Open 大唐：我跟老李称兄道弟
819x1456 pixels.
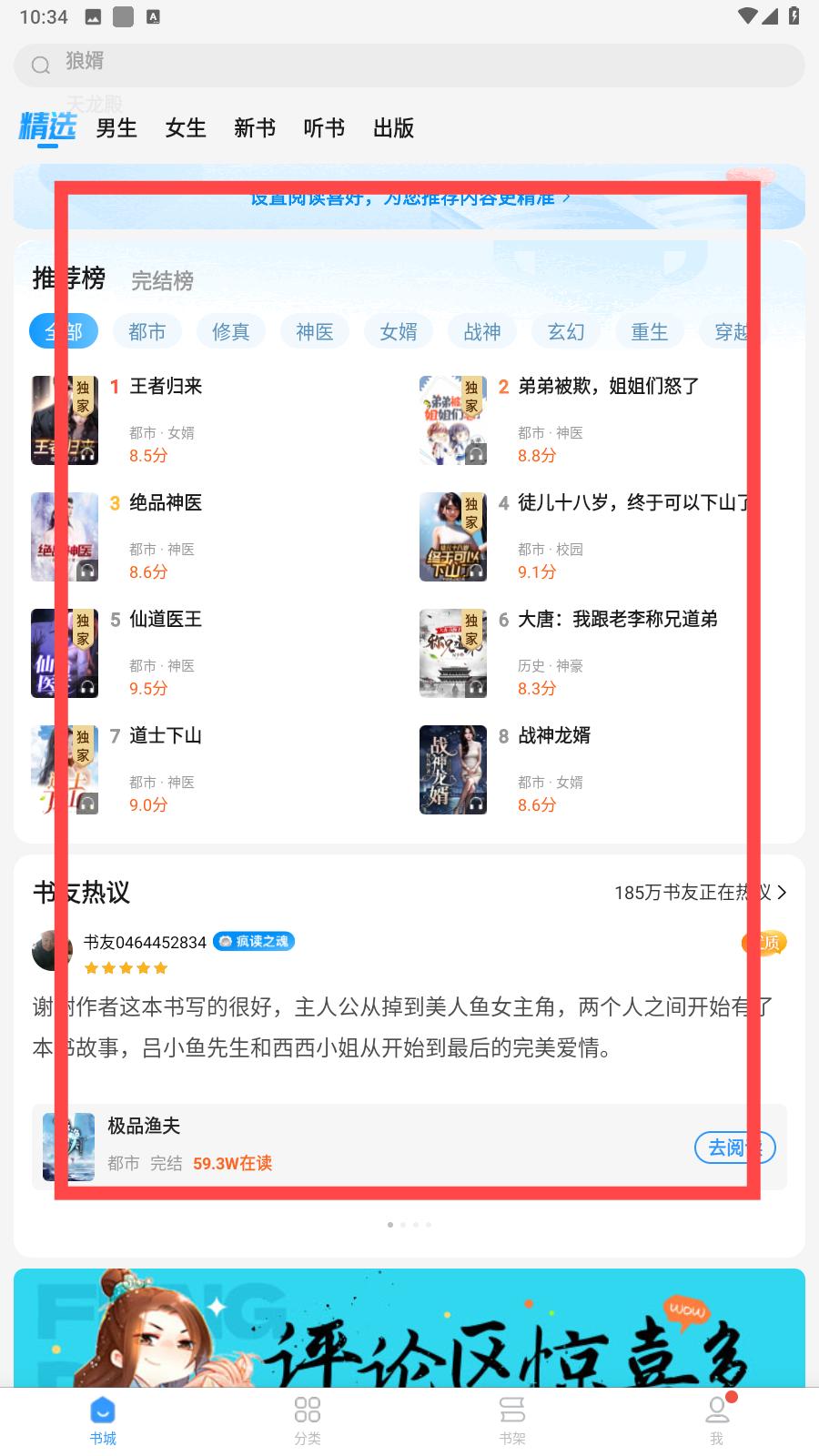pyautogui.click(x=618, y=619)
